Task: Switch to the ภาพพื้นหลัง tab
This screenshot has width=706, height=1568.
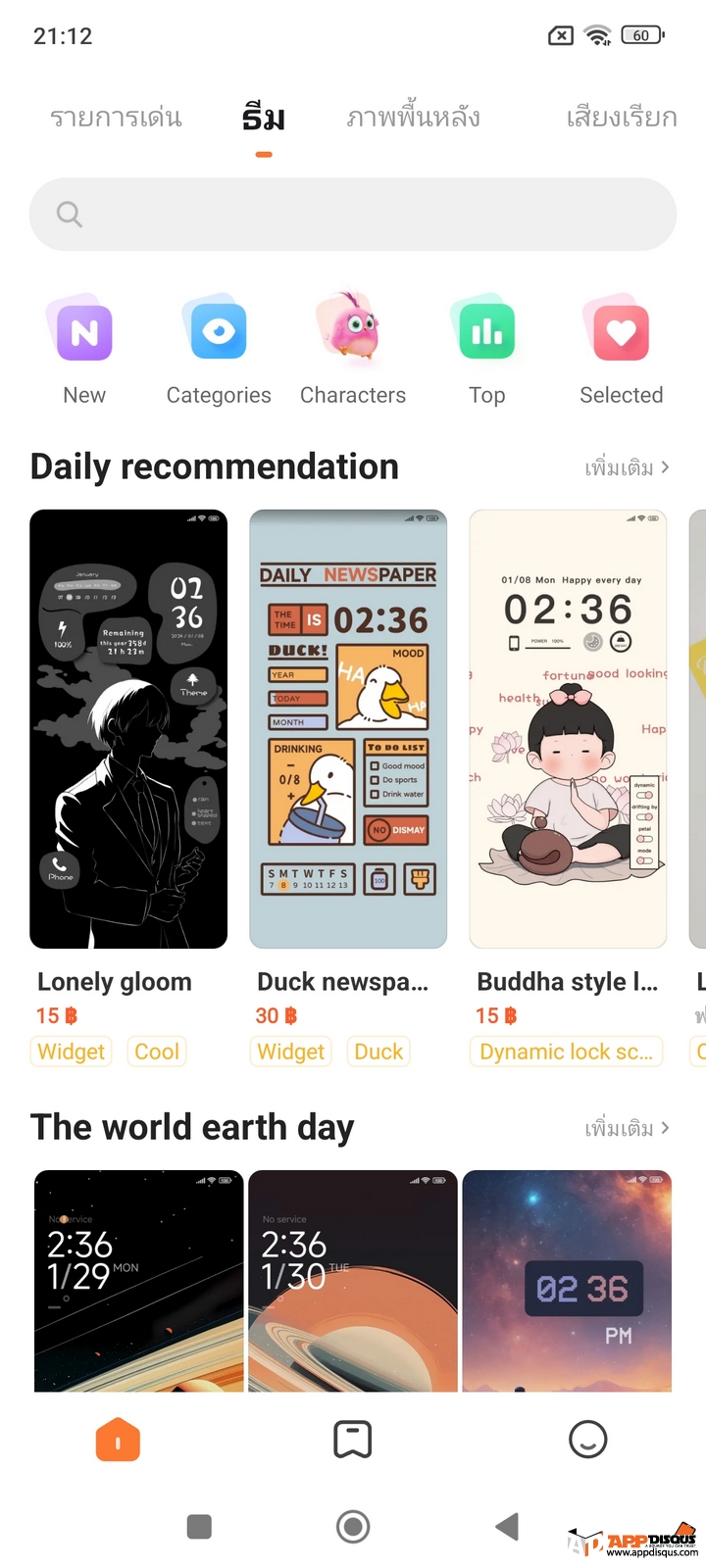Action: click(x=413, y=119)
